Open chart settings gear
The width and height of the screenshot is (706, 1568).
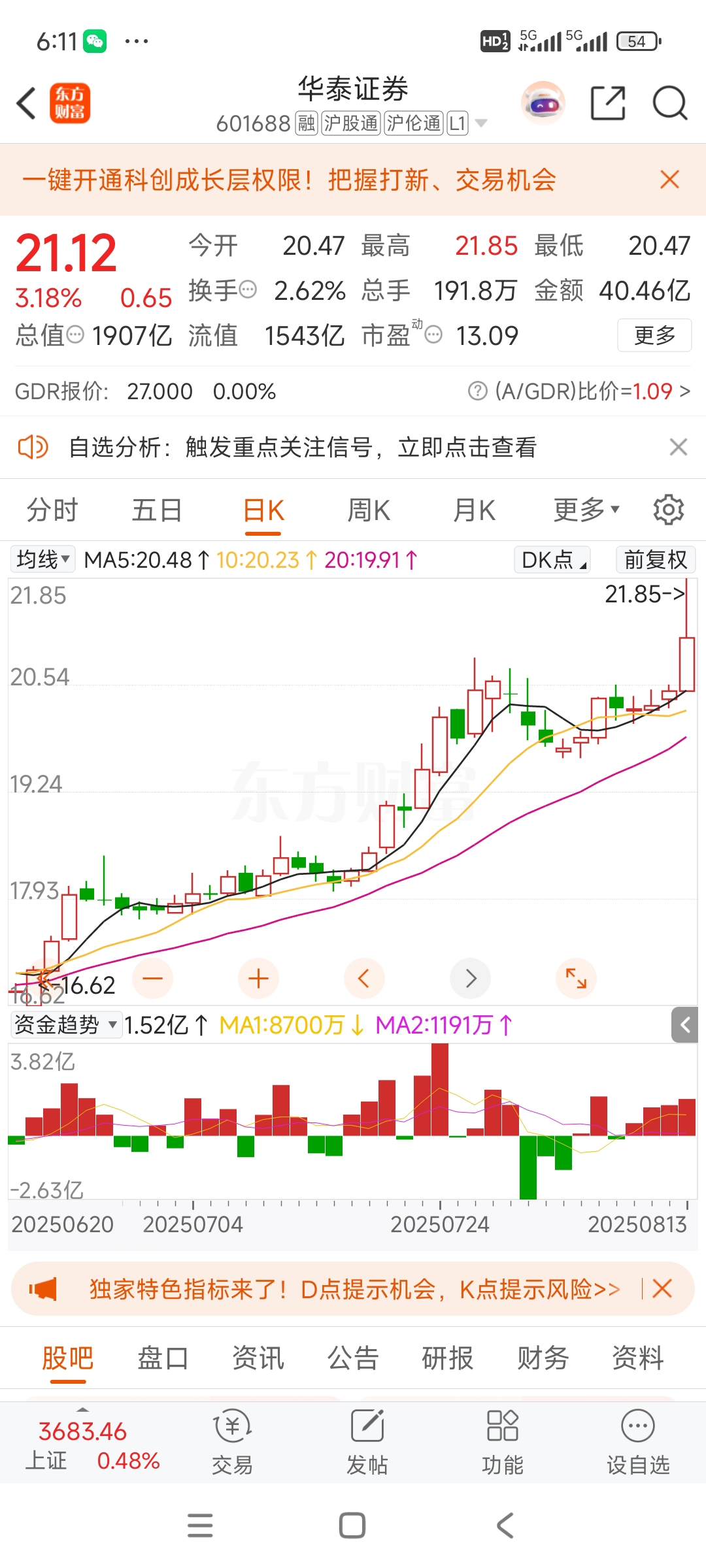coord(669,510)
